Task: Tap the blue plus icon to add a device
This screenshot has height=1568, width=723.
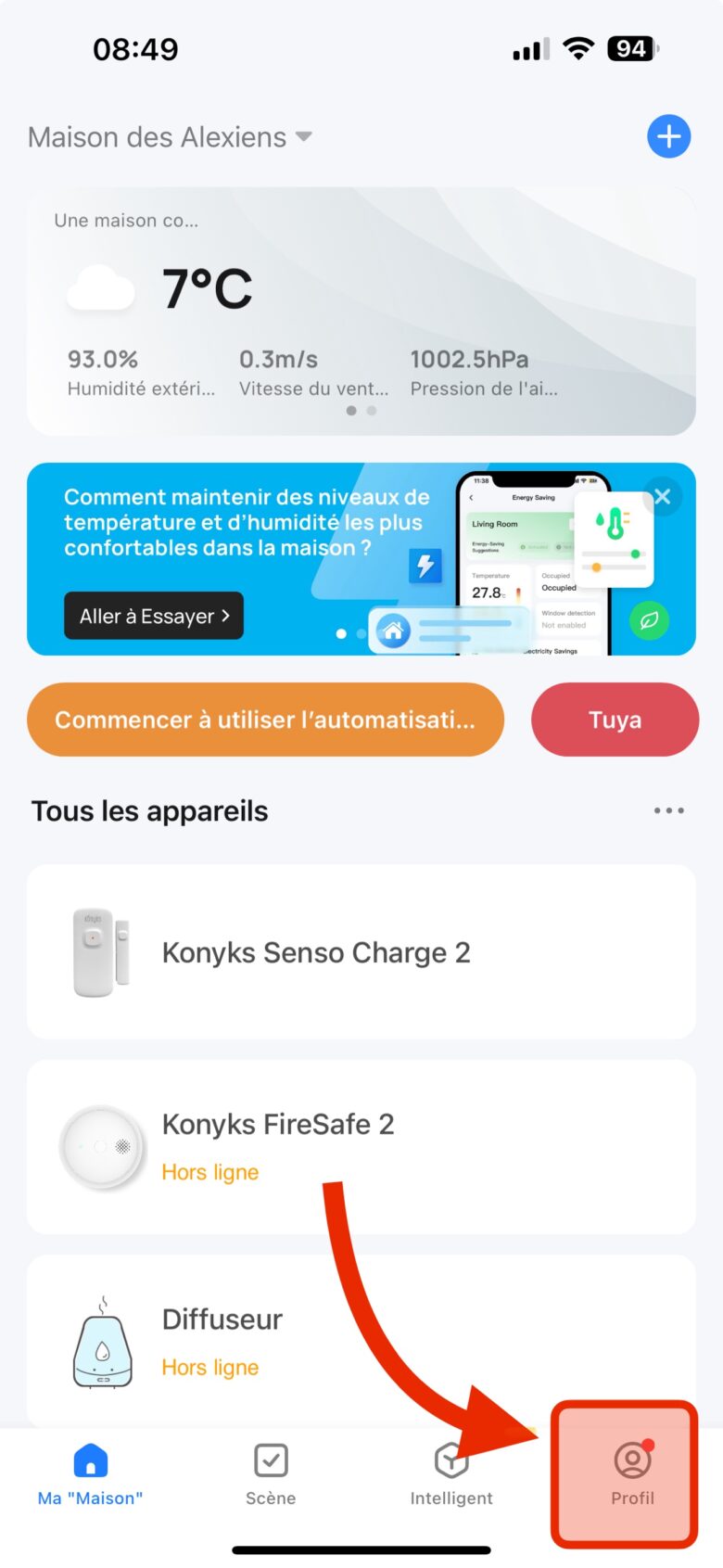Action: (668, 136)
